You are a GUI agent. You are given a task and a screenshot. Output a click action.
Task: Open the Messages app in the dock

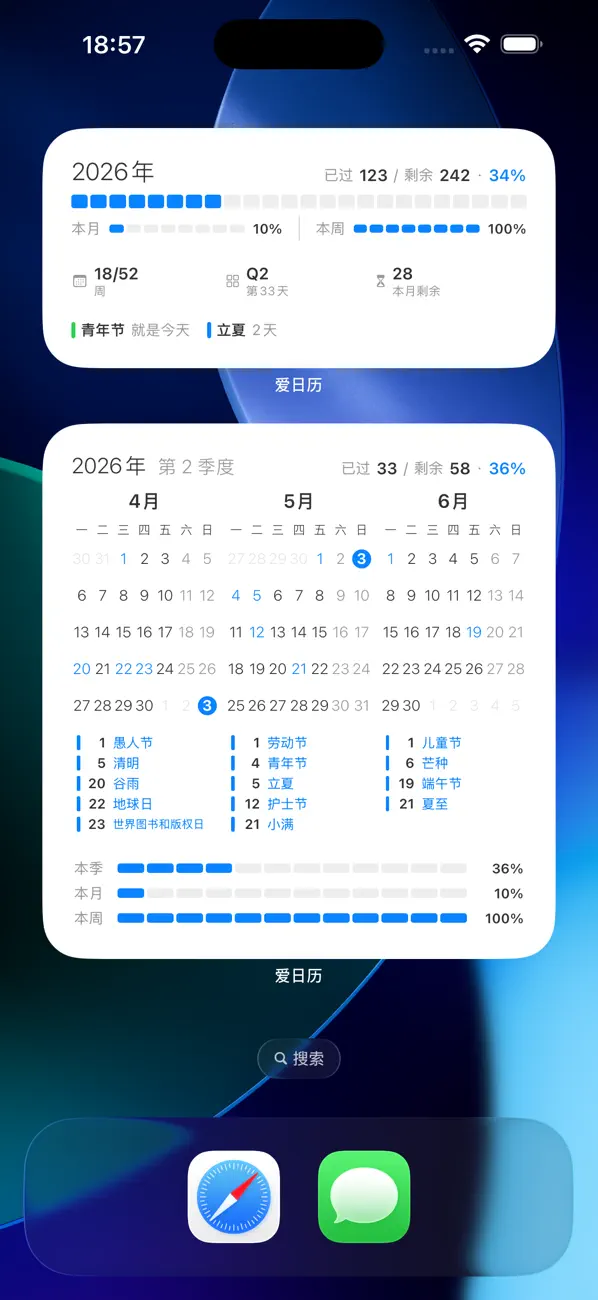(x=364, y=1196)
